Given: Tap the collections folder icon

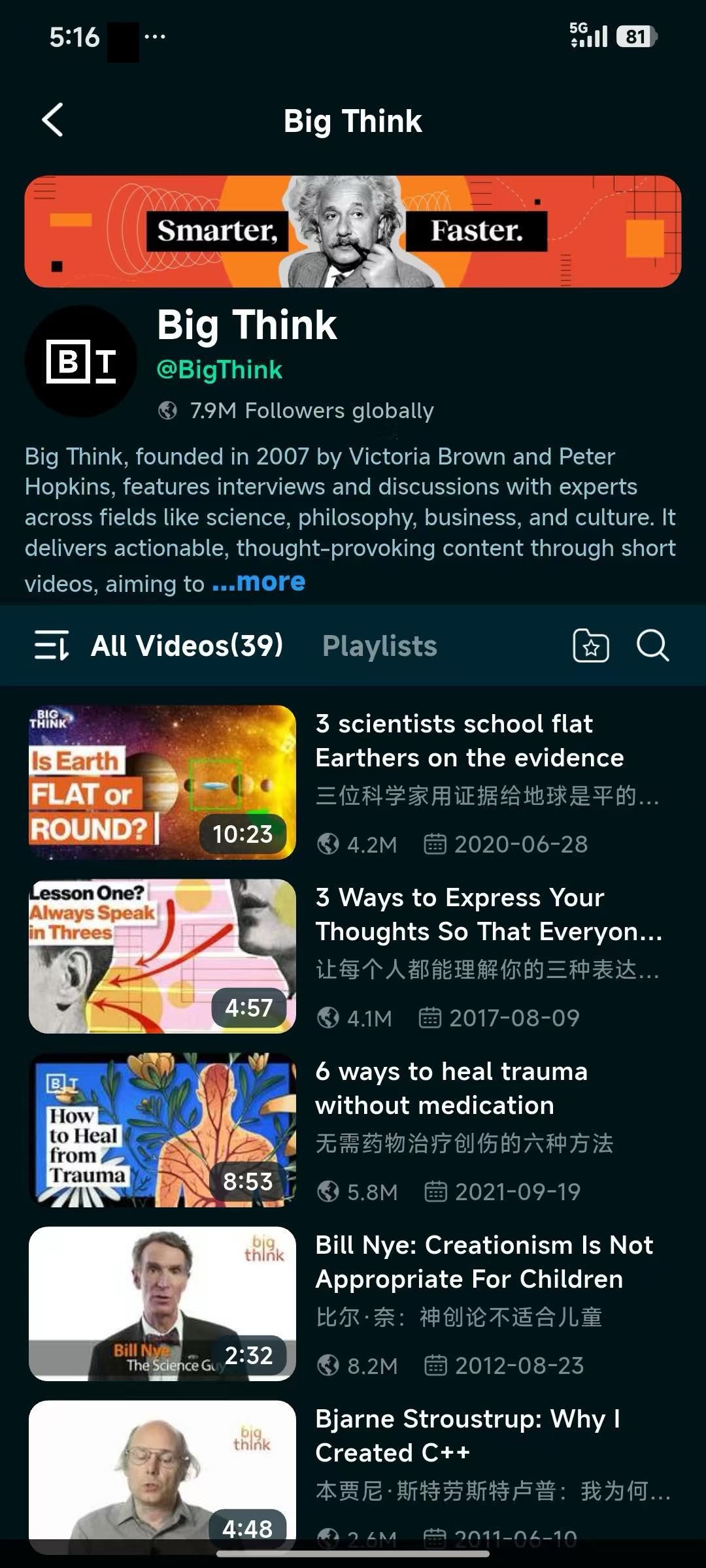Looking at the screenshot, I should point(590,647).
